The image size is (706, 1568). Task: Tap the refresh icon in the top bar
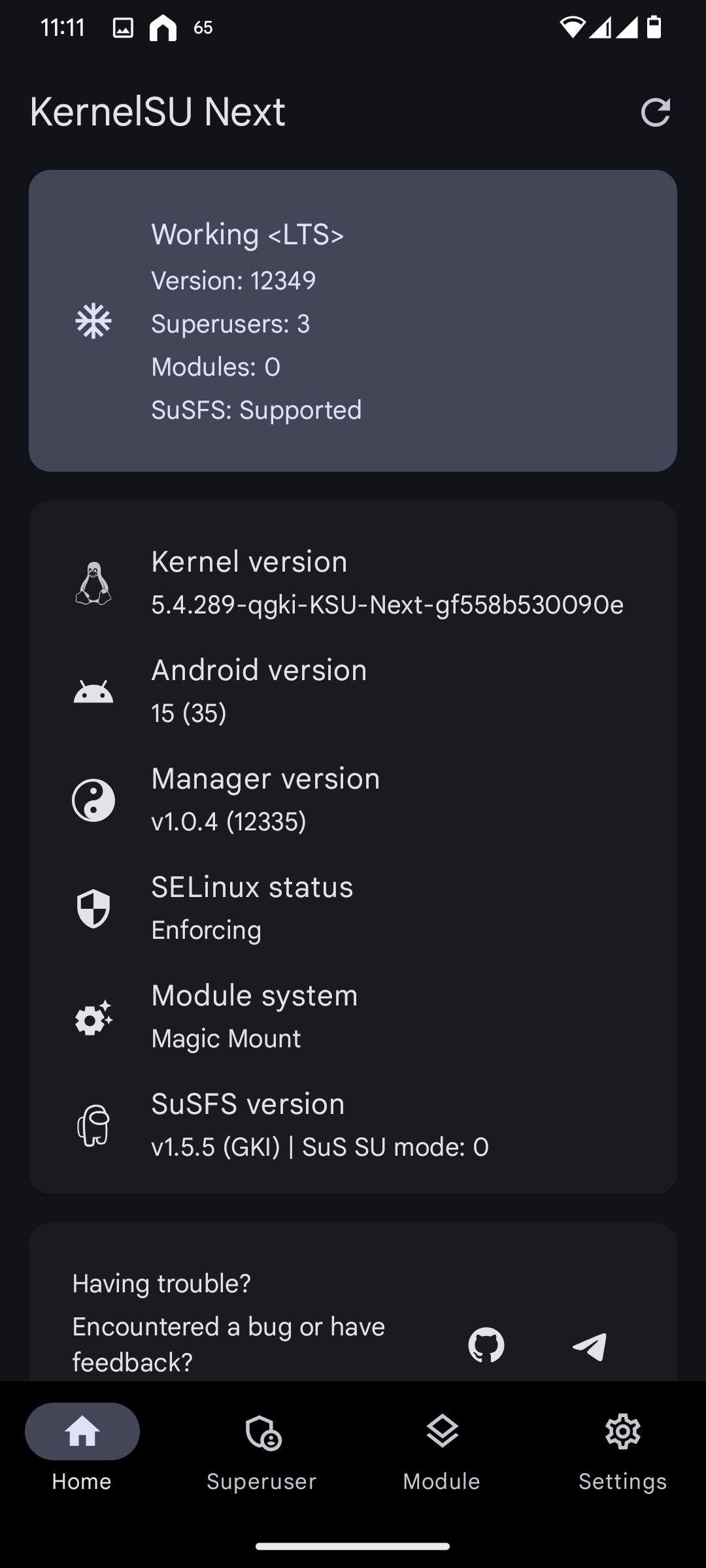pyautogui.click(x=656, y=112)
